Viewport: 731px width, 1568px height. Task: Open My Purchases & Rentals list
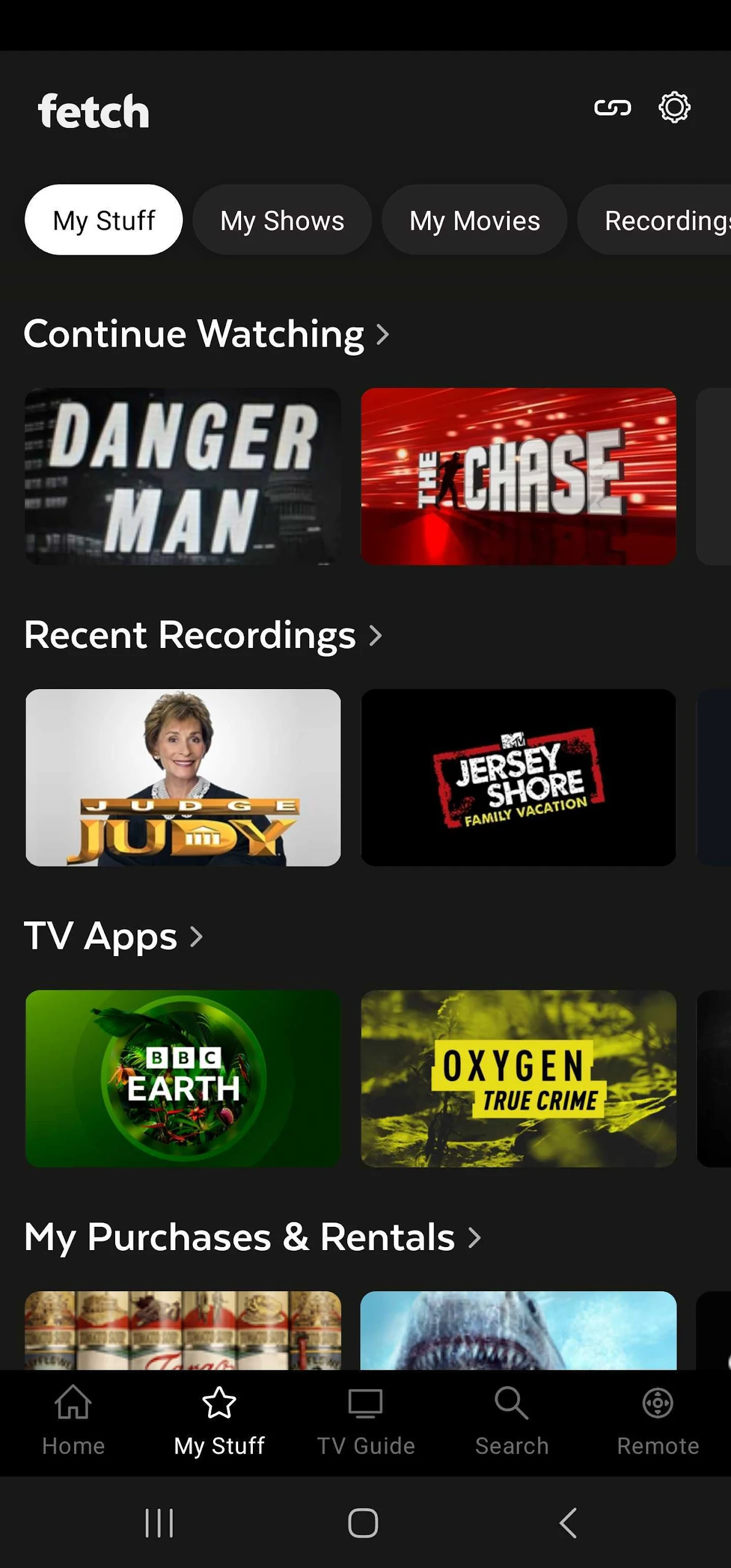(x=253, y=1237)
